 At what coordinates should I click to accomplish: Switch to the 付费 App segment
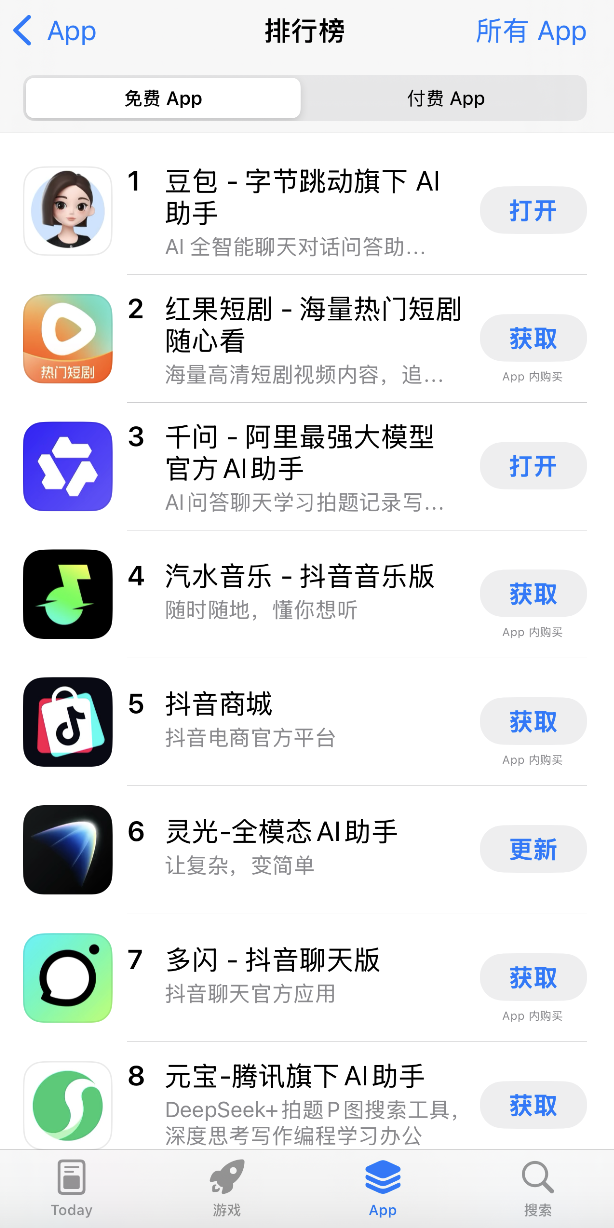click(x=446, y=99)
